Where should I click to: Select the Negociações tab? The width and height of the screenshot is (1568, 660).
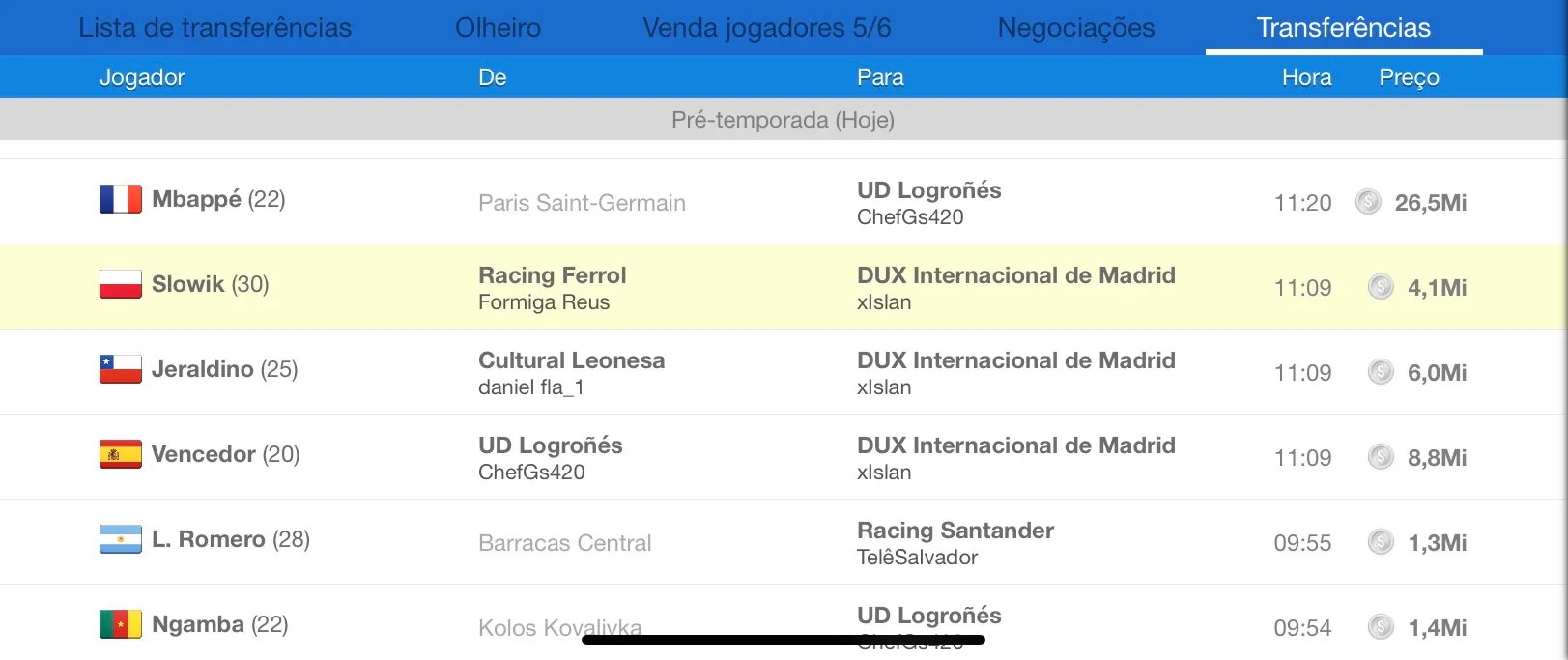[x=1076, y=27]
